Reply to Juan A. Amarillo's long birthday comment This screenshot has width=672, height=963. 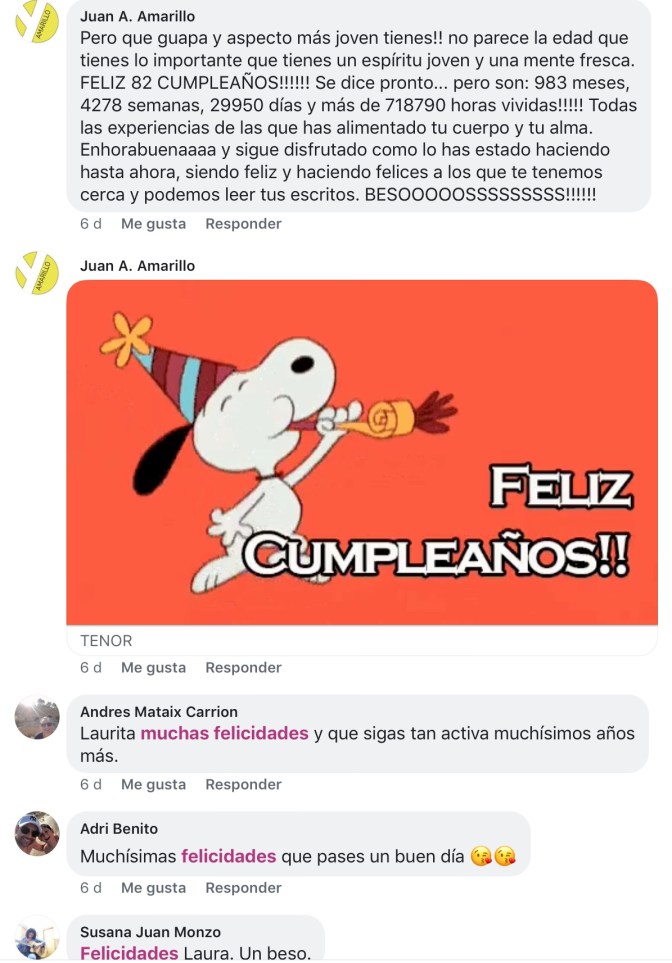pyautogui.click(x=243, y=224)
